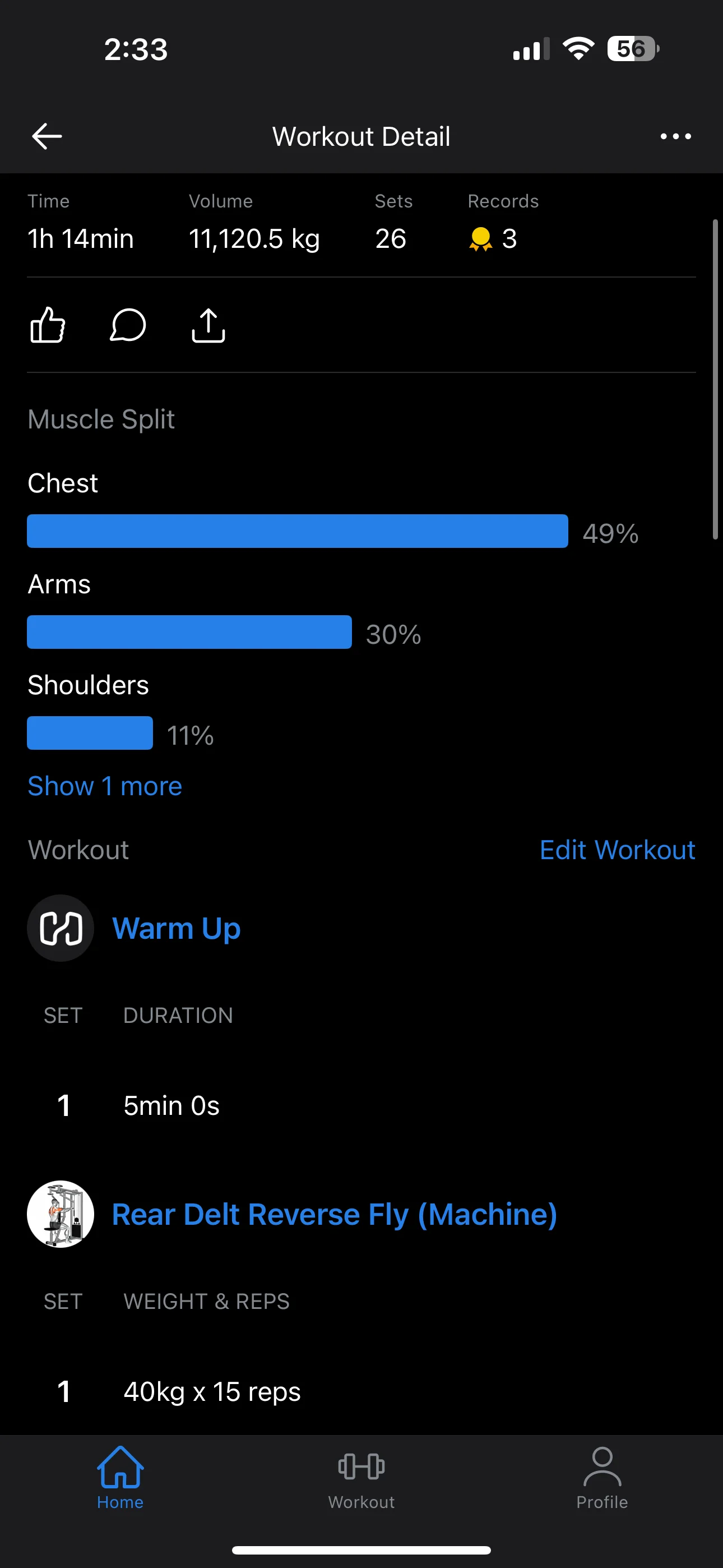Open comments for this workout
Image resolution: width=723 pixels, height=1568 pixels.
[128, 325]
